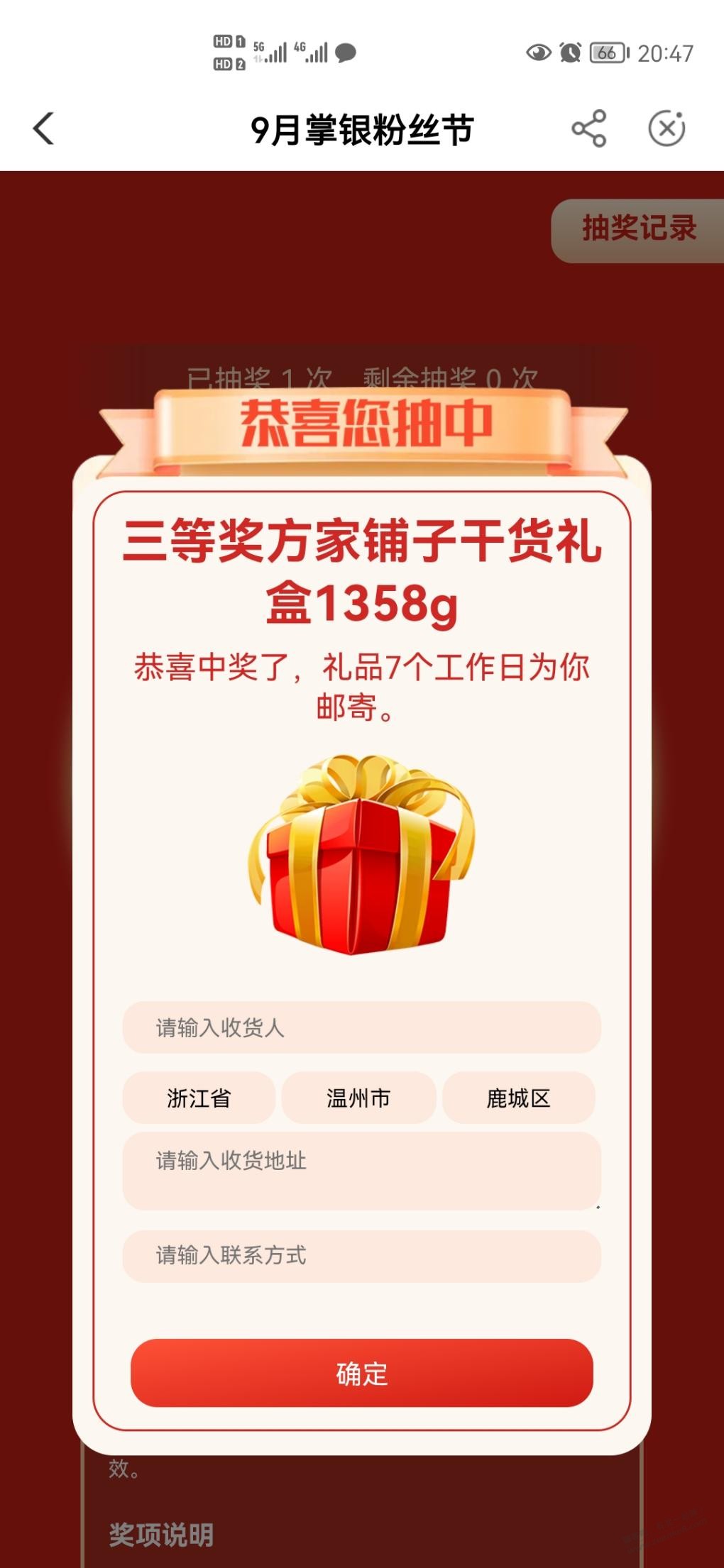Share the 9月掌银粉丝节 page

click(588, 129)
